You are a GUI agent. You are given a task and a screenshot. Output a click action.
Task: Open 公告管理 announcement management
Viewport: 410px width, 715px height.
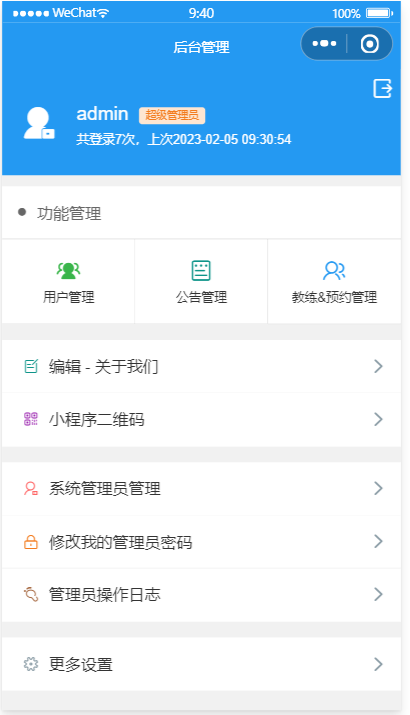[201, 281]
